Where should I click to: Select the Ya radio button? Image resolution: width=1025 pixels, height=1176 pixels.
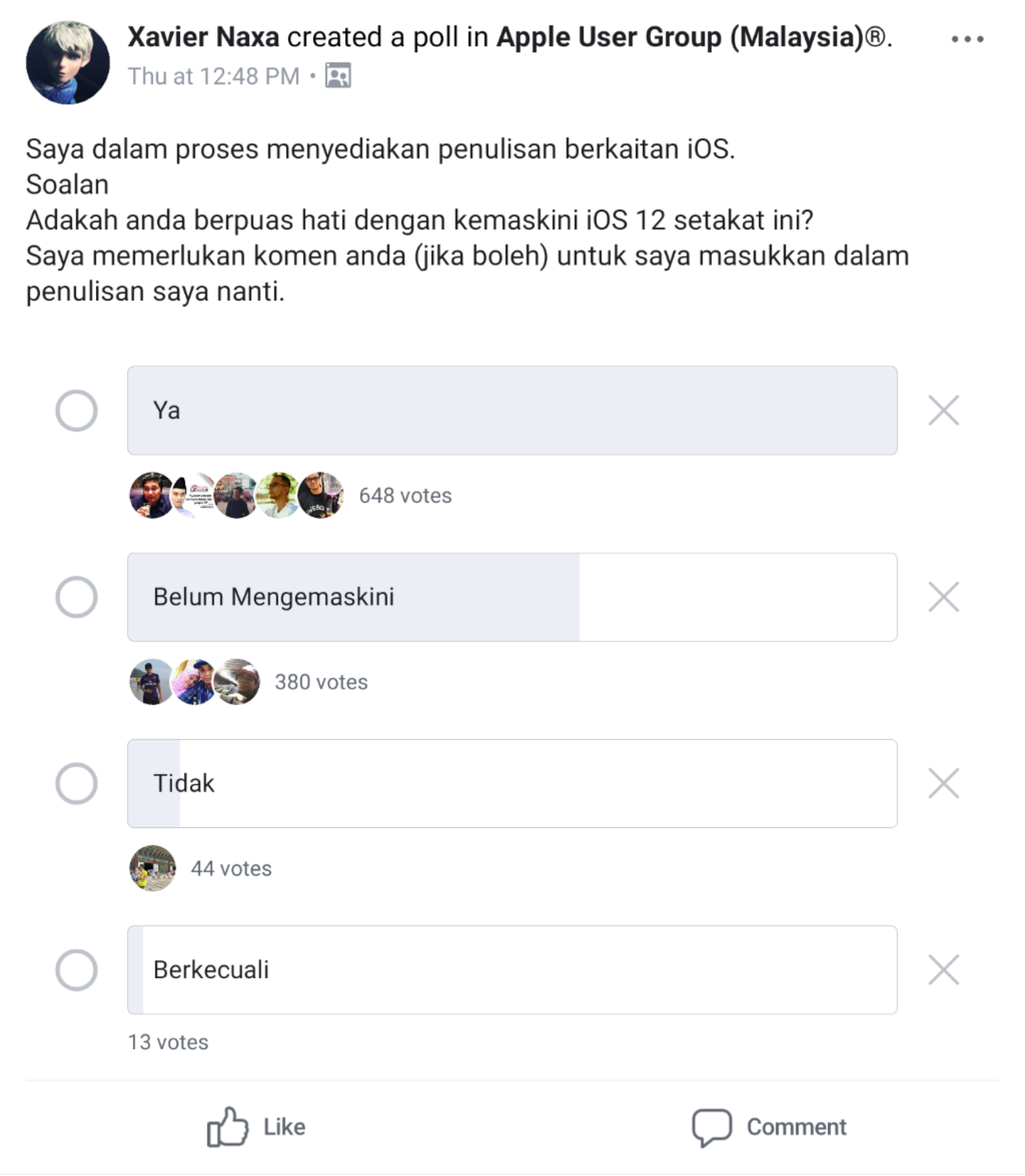click(76, 411)
